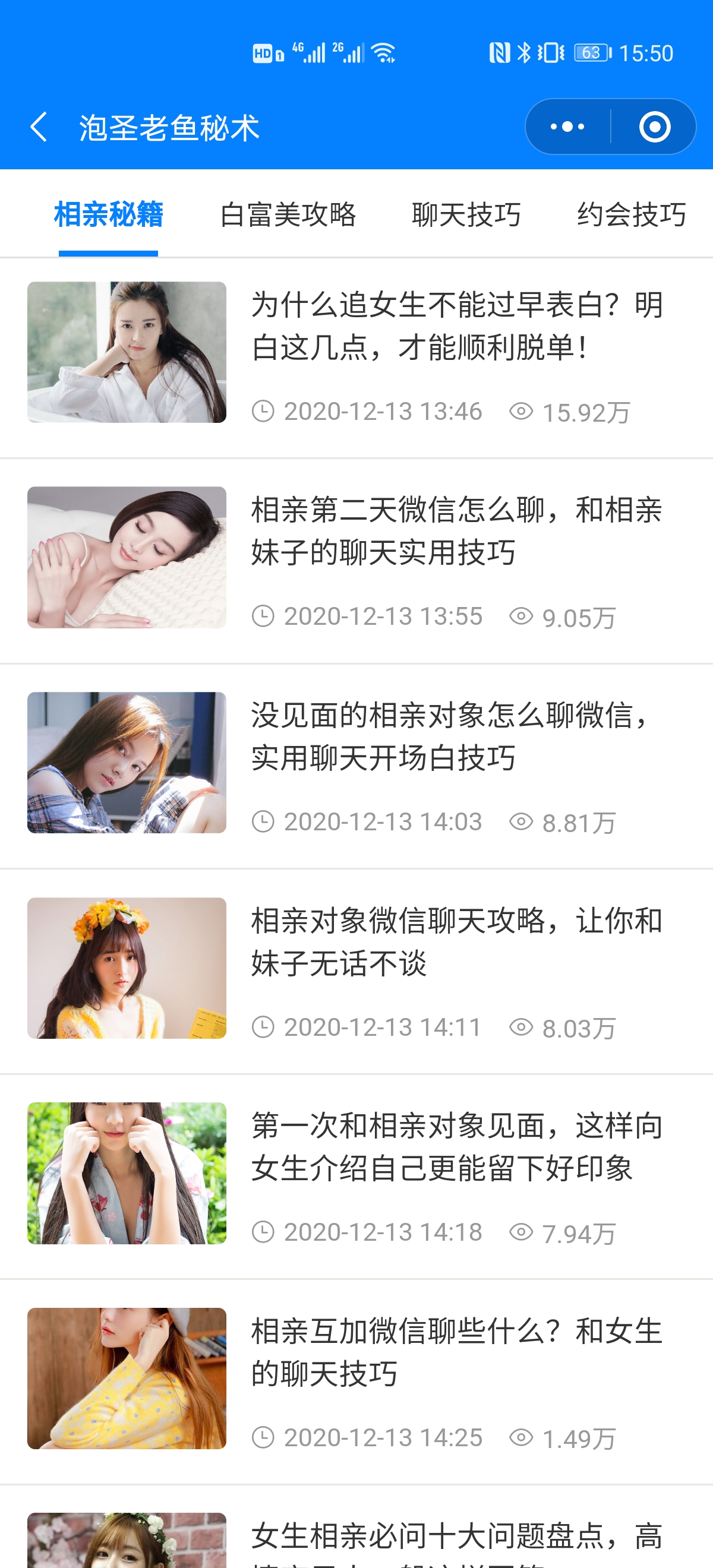Image resolution: width=713 pixels, height=1568 pixels.
Task: View article 第一次和相亲对象见面
Action: pos(457,1146)
